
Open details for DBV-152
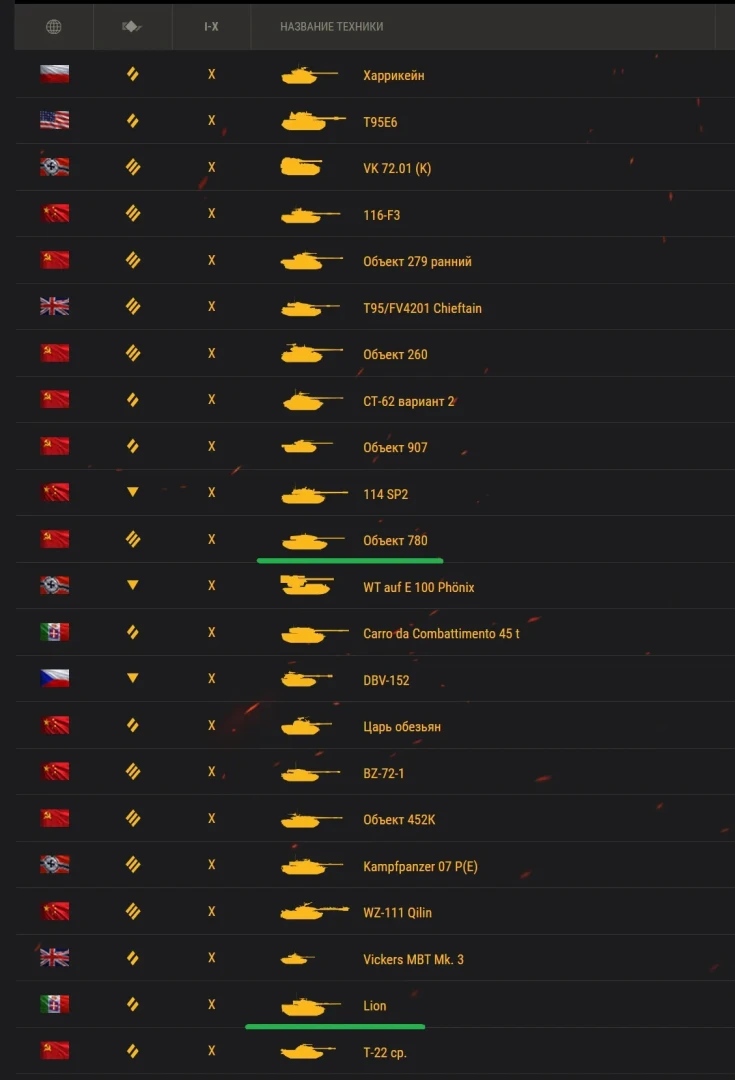(x=386, y=680)
